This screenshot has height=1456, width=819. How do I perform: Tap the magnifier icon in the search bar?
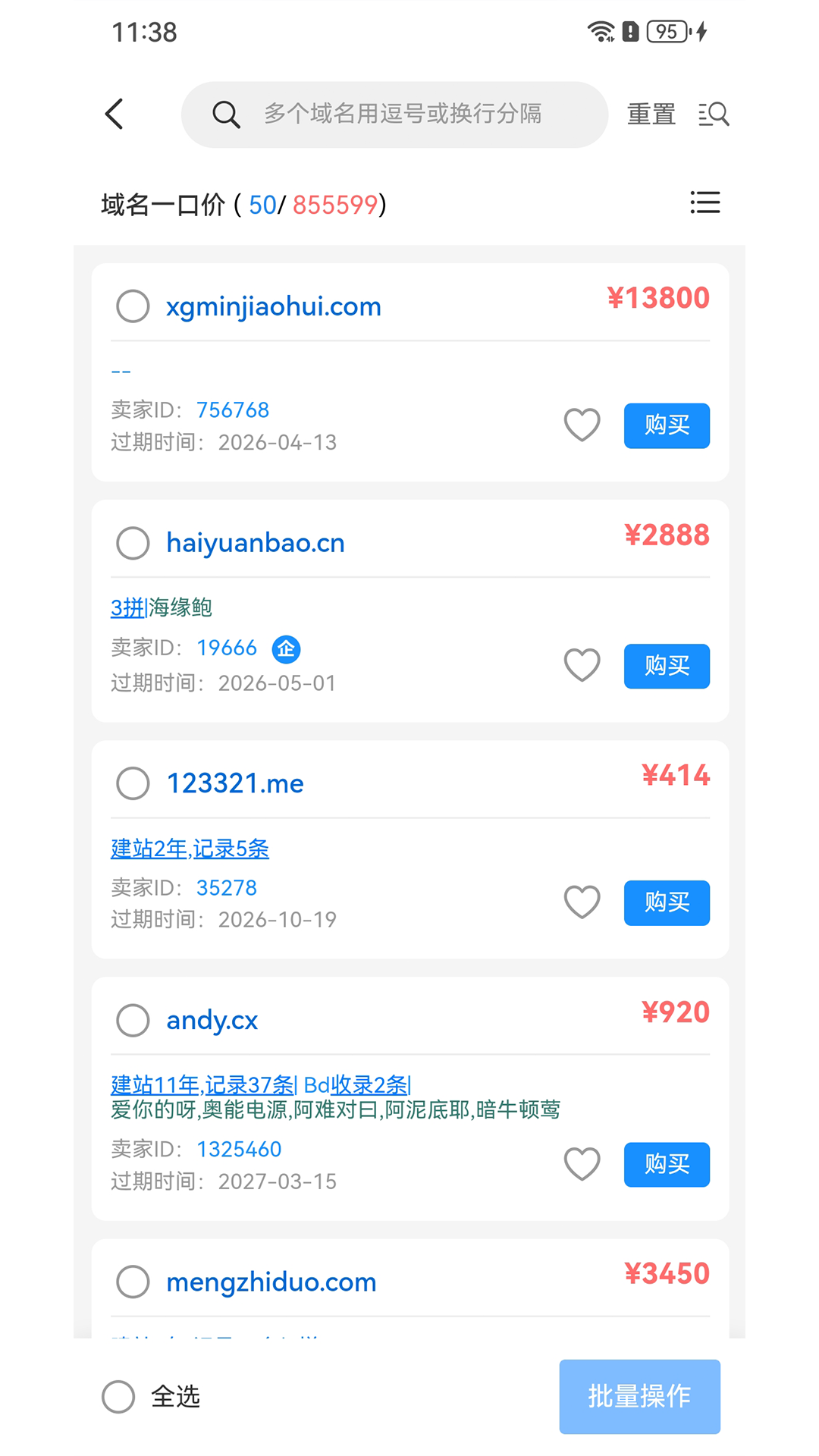(x=225, y=115)
